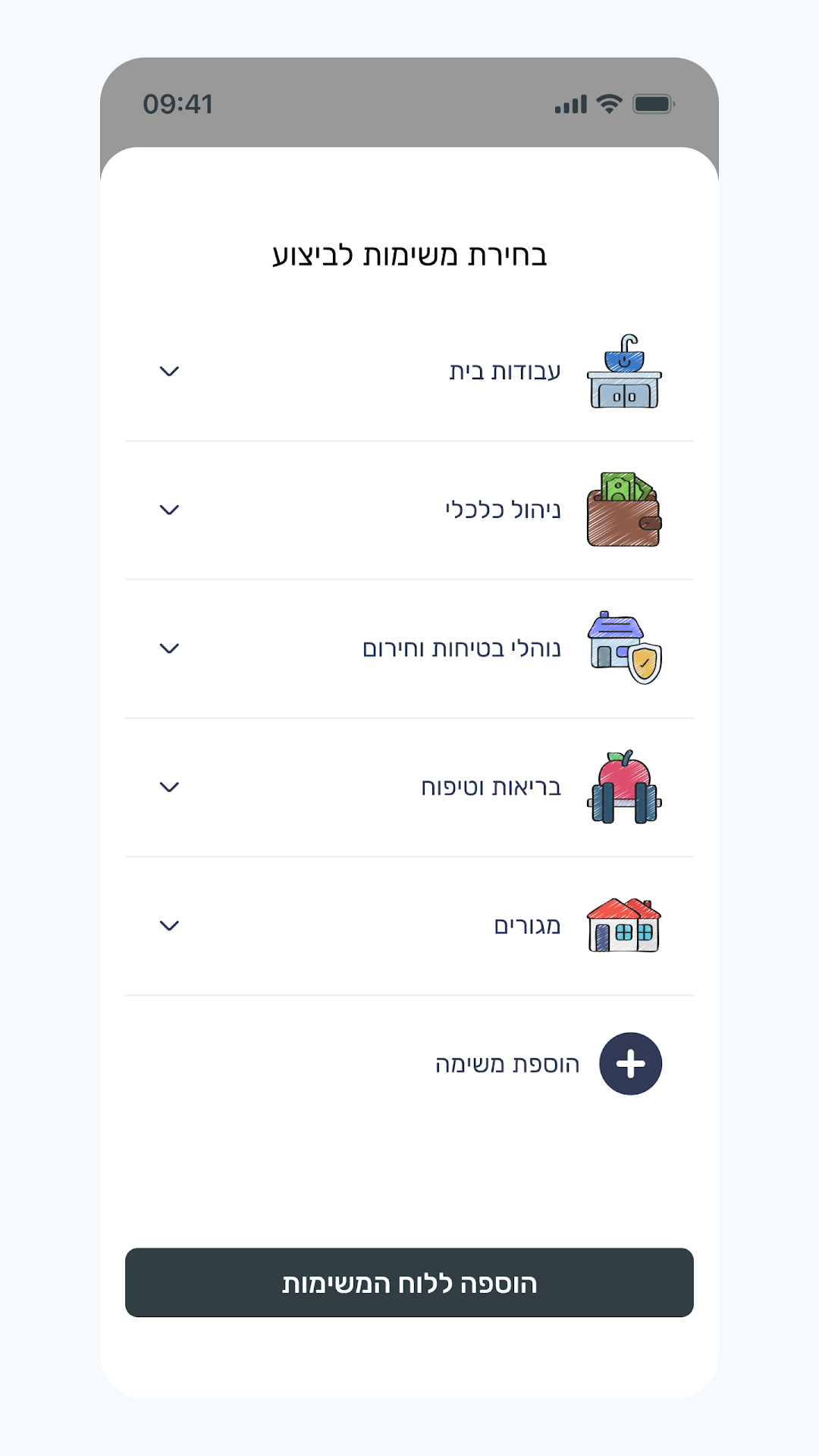Expand the בריאות וטיפוח category
The image size is (819, 1456).
(169, 788)
